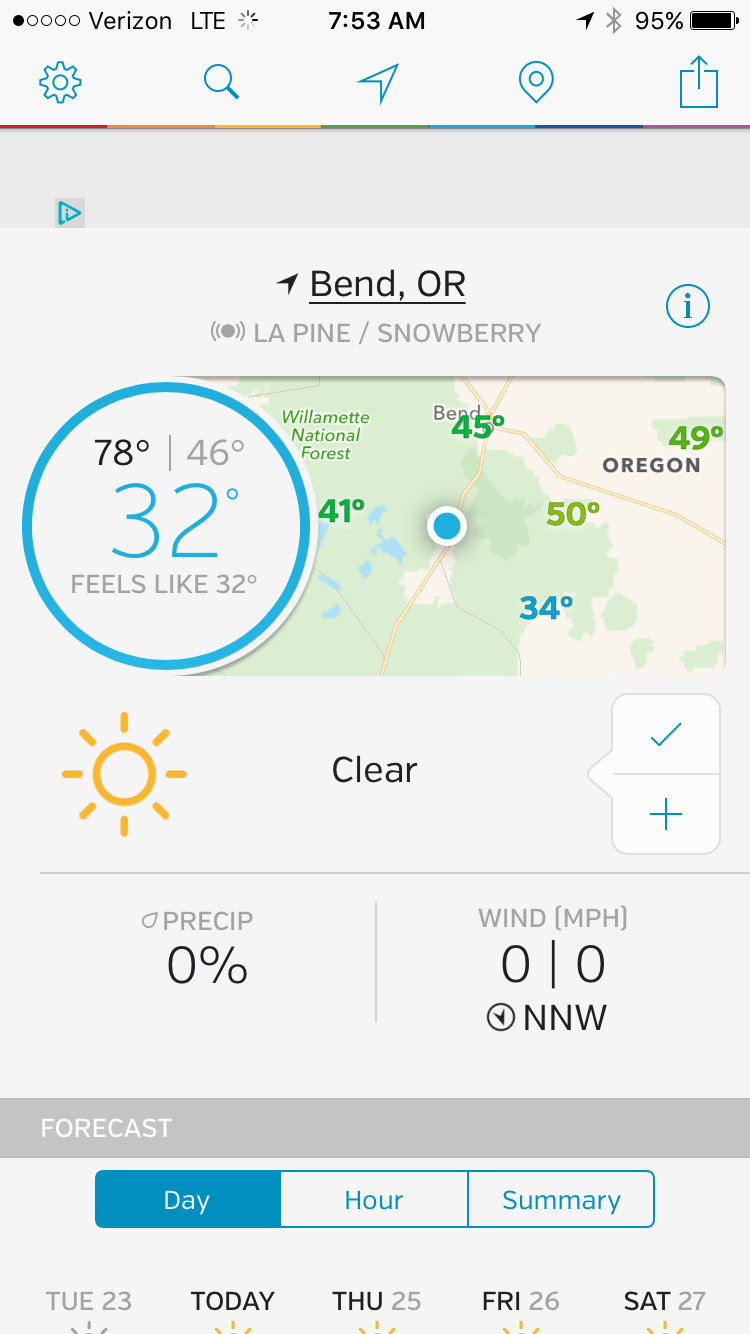Switch forecast to Day view

point(188,1200)
